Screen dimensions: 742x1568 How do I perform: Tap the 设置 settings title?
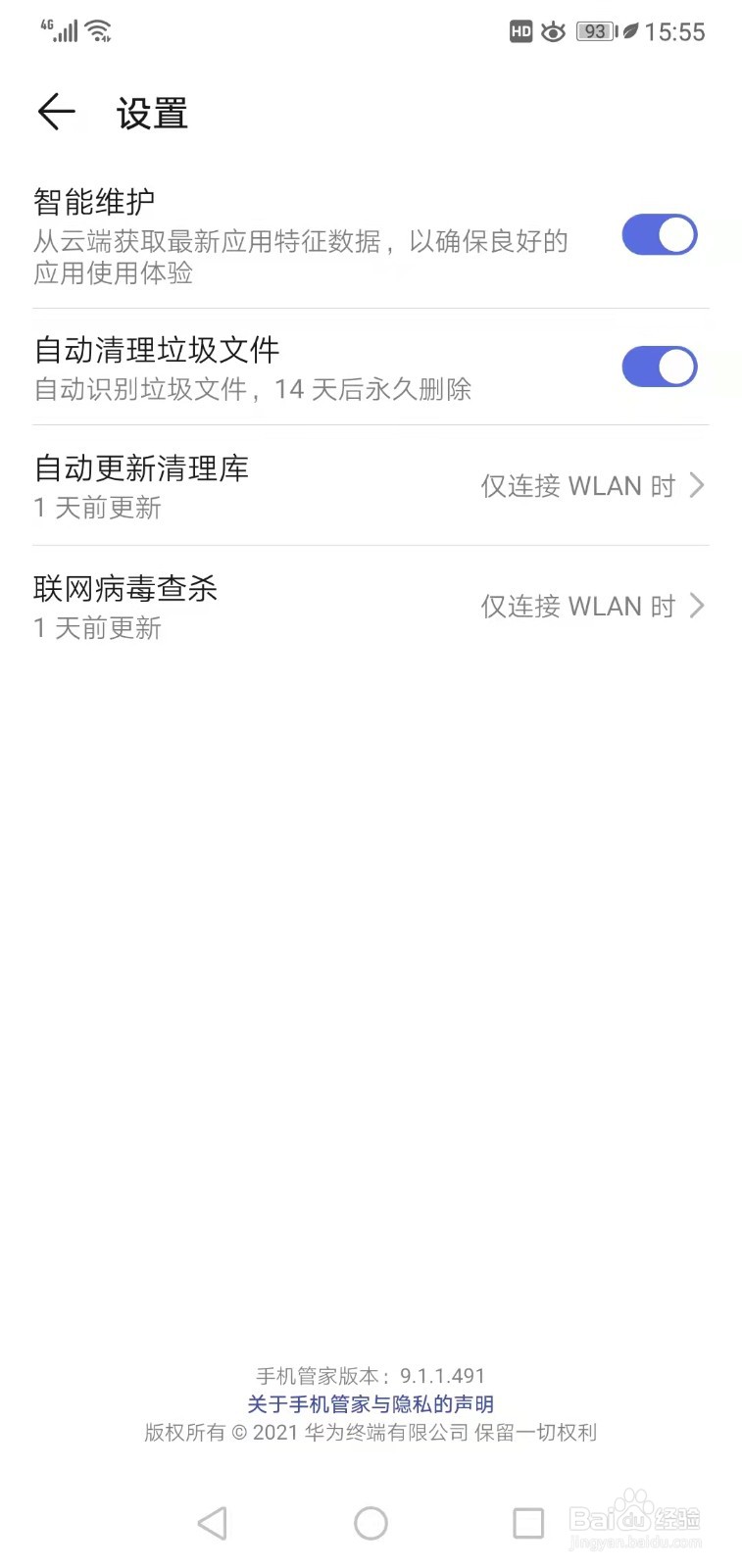pyautogui.click(x=152, y=114)
